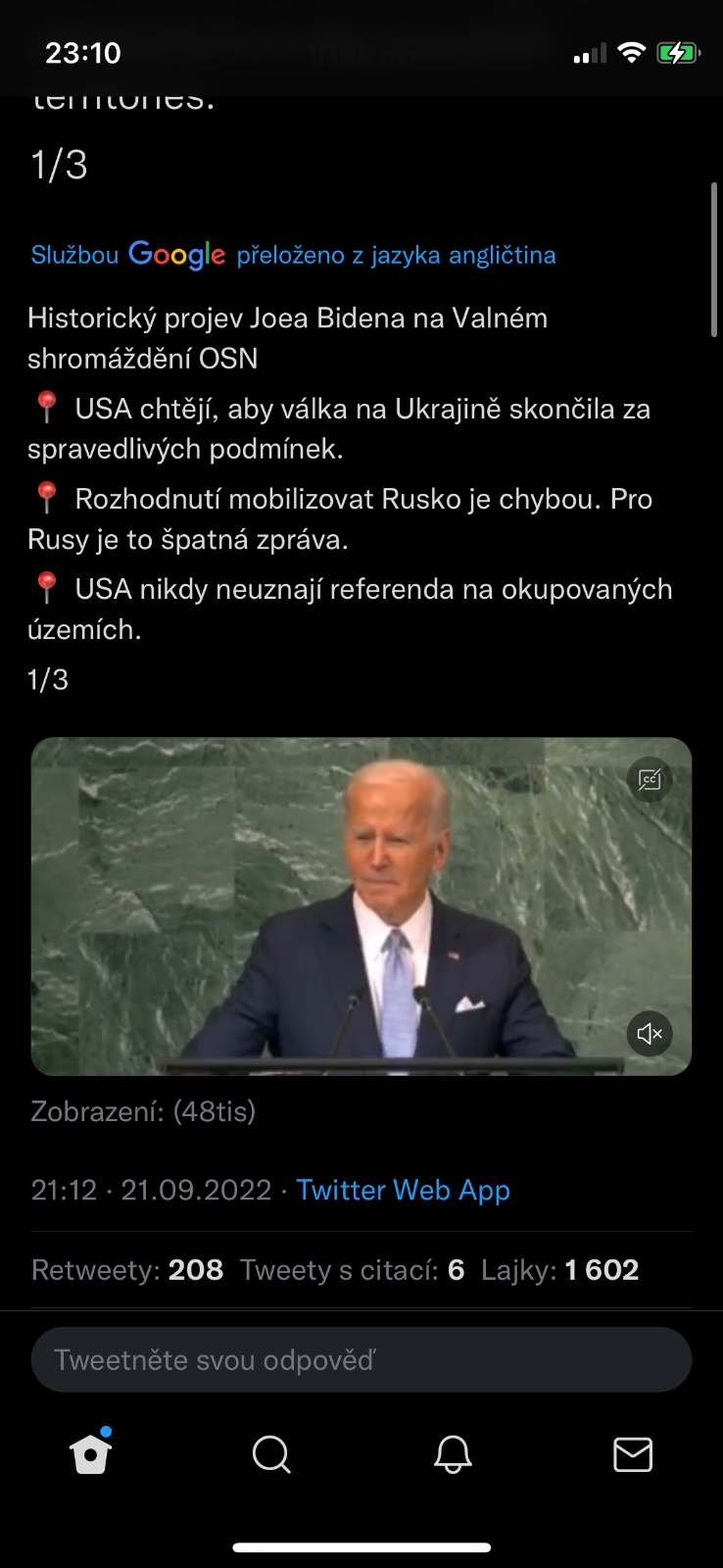View the list of 208 retweets
Viewport: 723px width, 1568px height.
tap(127, 1270)
